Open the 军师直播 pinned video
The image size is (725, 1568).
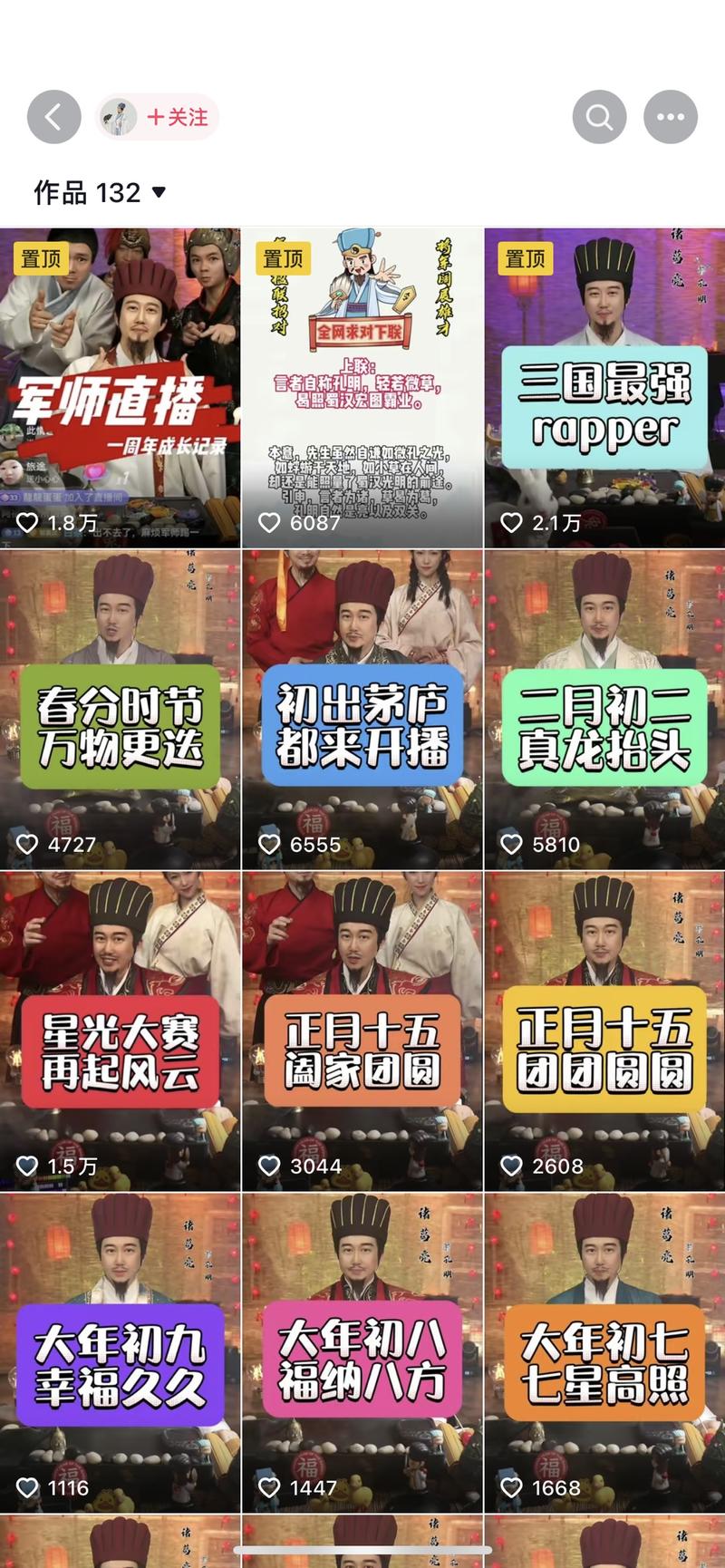click(x=120, y=388)
